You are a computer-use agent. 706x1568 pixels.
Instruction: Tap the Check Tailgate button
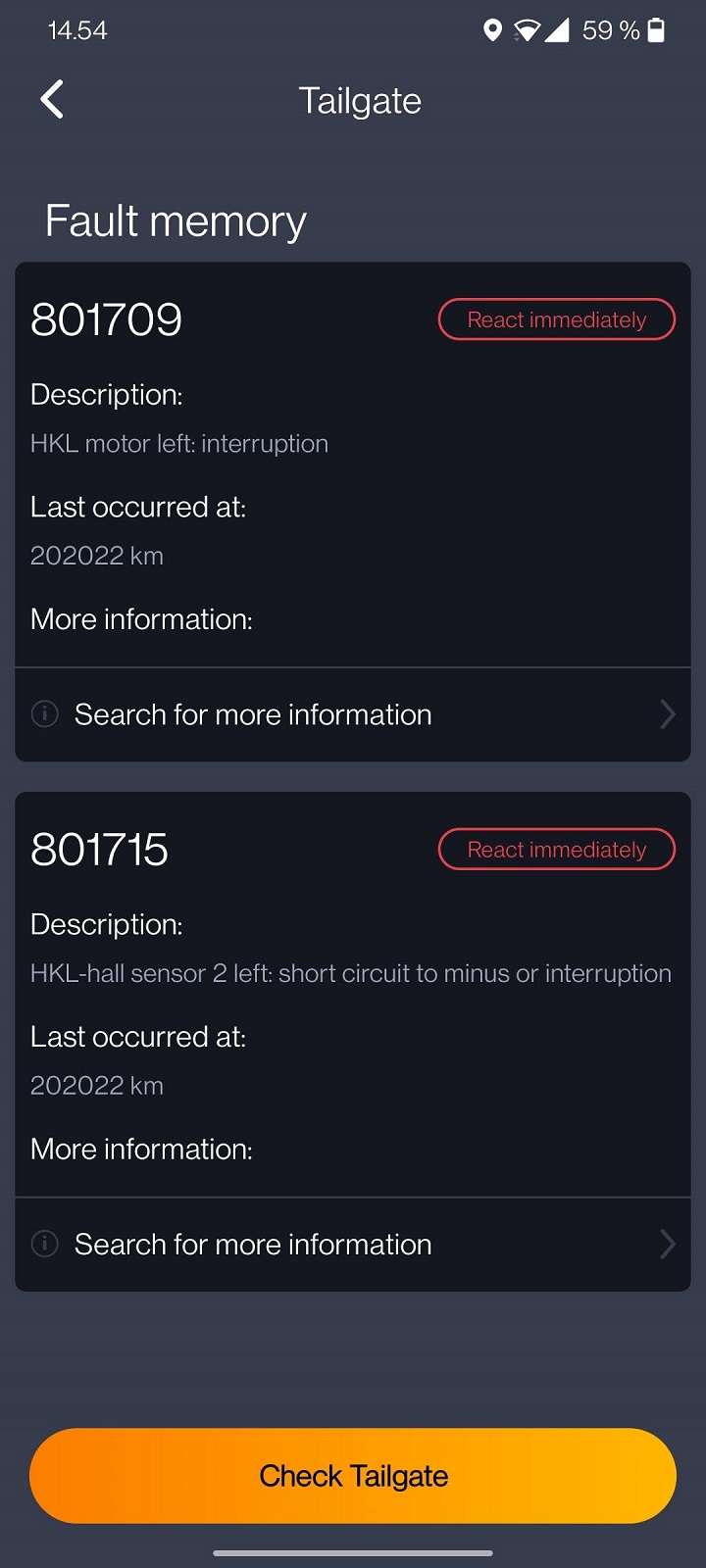click(x=353, y=1476)
